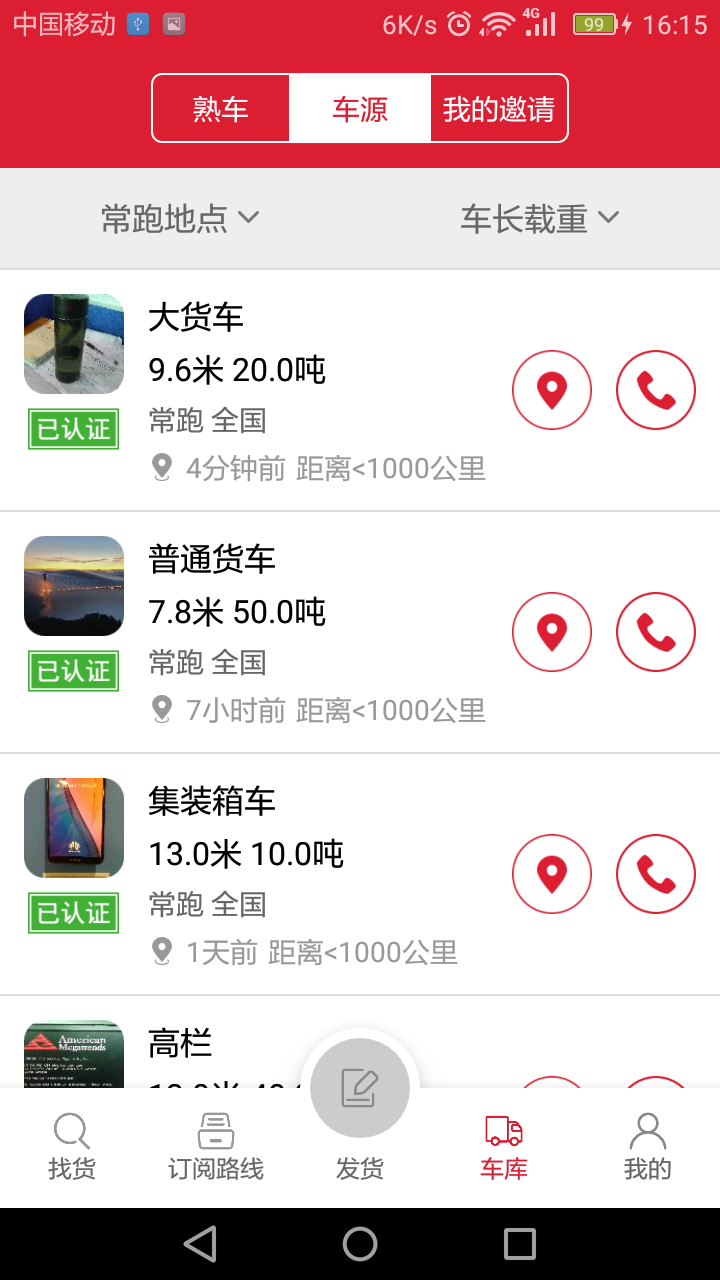Tap the 已认证 badge on 大货车
This screenshot has width=720, height=1280.
pyautogui.click(x=73, y=430)
